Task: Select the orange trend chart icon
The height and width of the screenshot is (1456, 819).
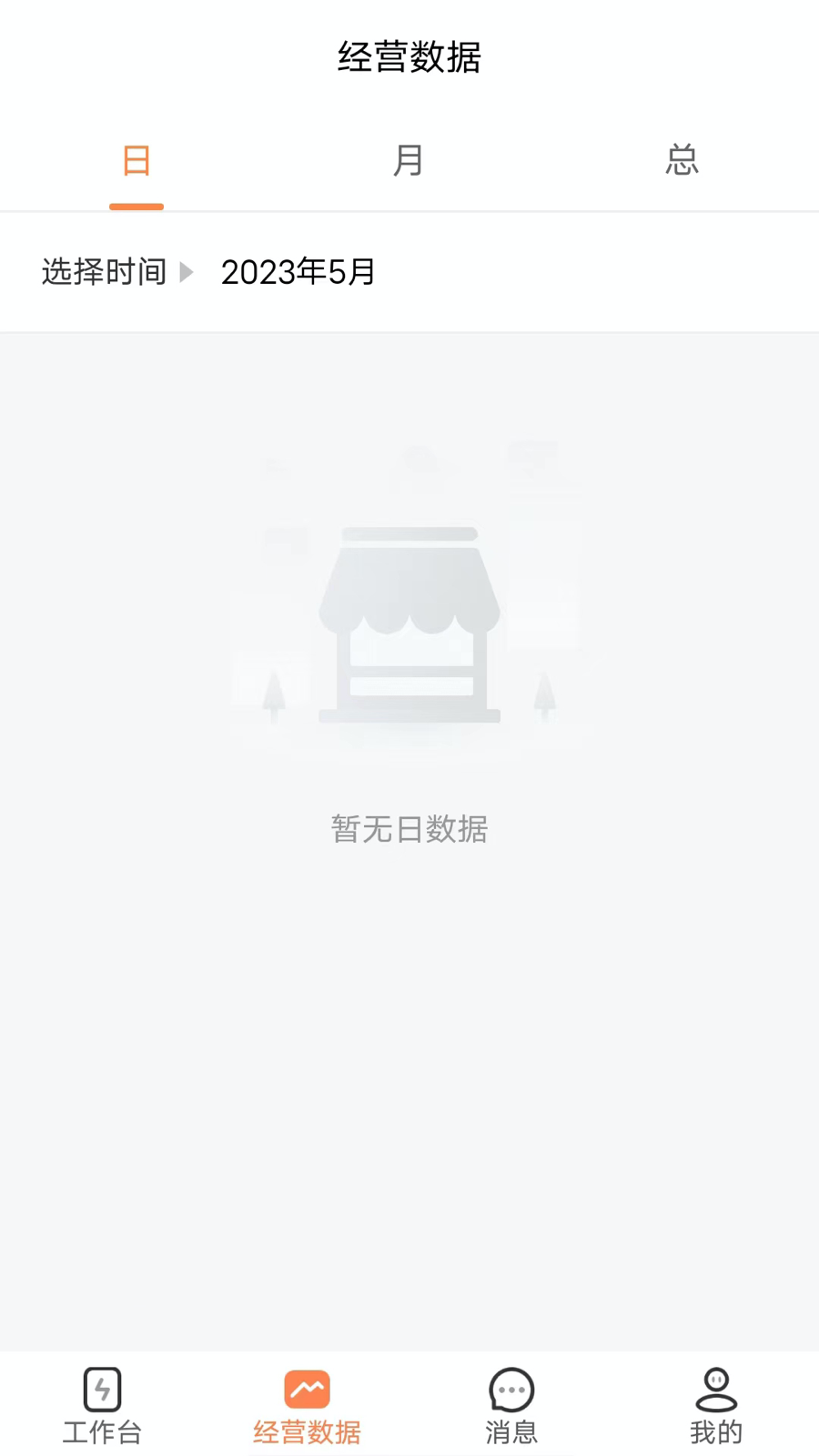Action: coord(306,1388)
